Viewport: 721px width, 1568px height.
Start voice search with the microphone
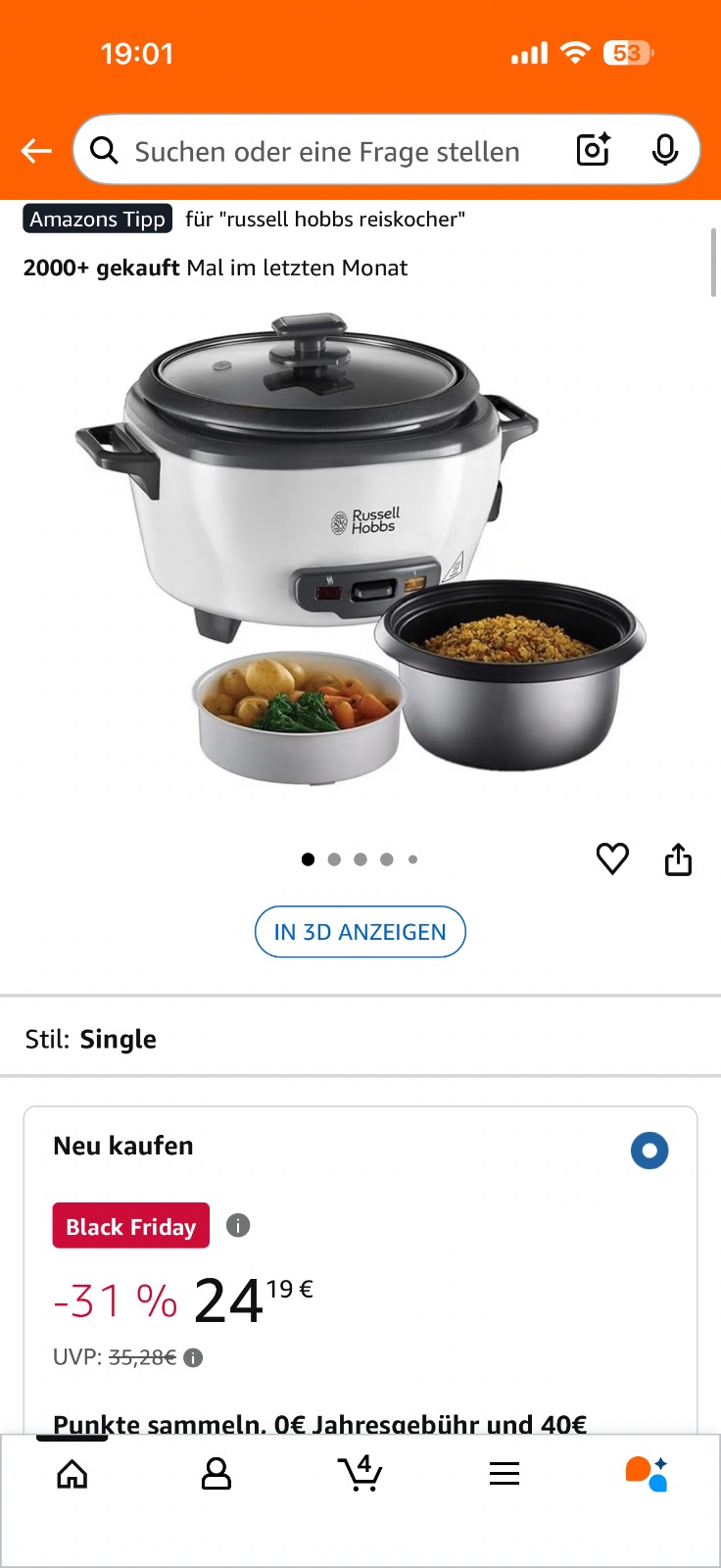click(665, 150)
